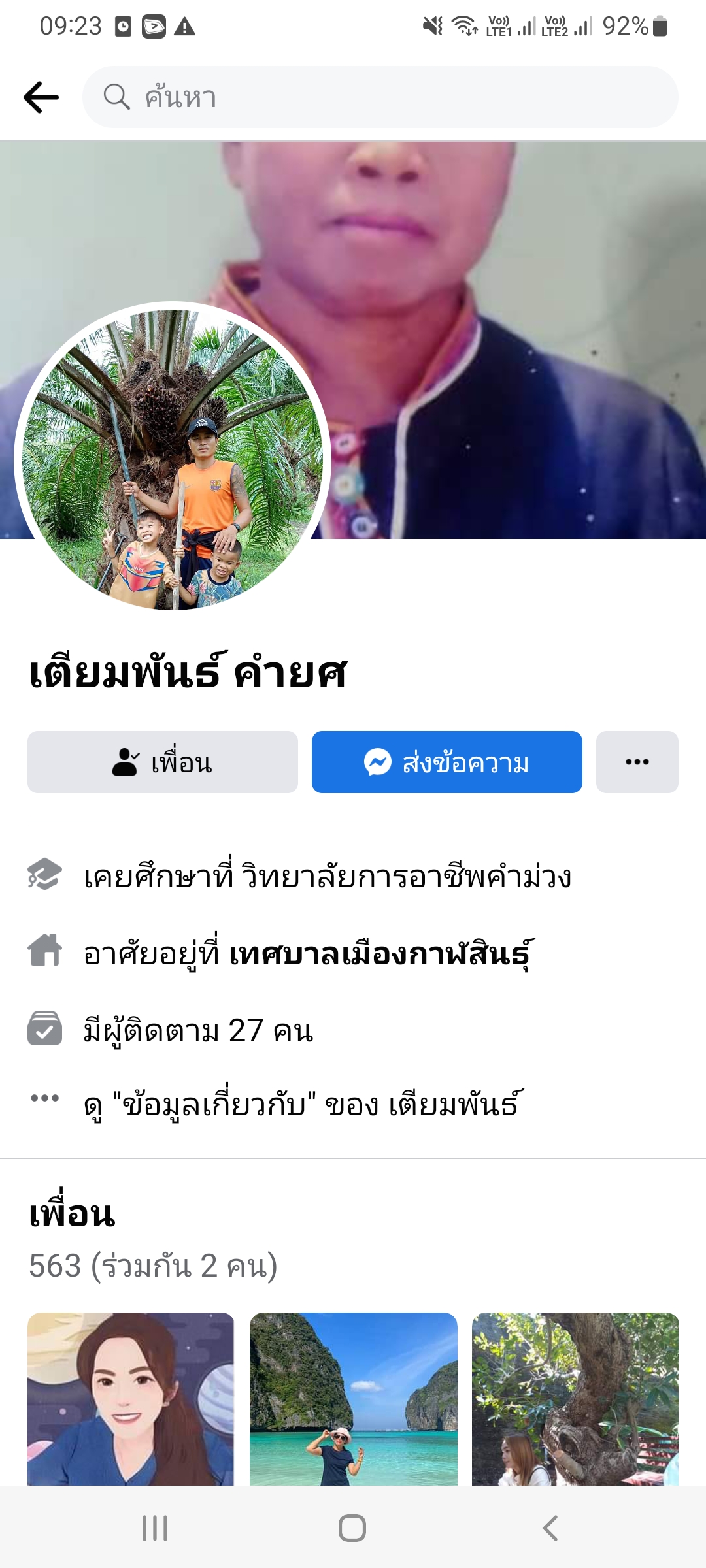Tap the เพื่อน friend status button
Image resolution: width=706 pixels, height=1568 pixels.
coord(162,762)
